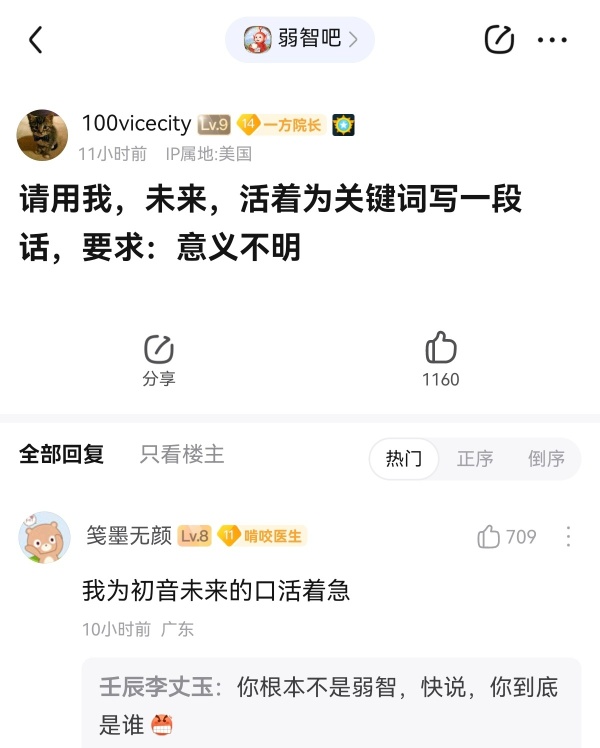View the sub-reply from 壬辰李丈玉
Image resolution: width=600 pixels, height=748 pixels.
pyautogui.click(x=330, y=705)
